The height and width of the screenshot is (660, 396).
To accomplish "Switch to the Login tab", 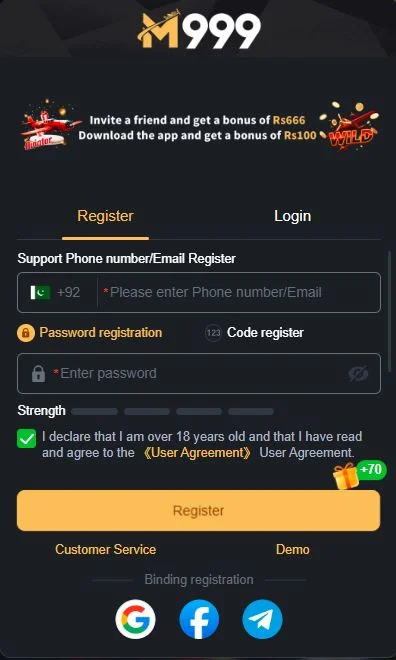I will (x=292, y=216).
